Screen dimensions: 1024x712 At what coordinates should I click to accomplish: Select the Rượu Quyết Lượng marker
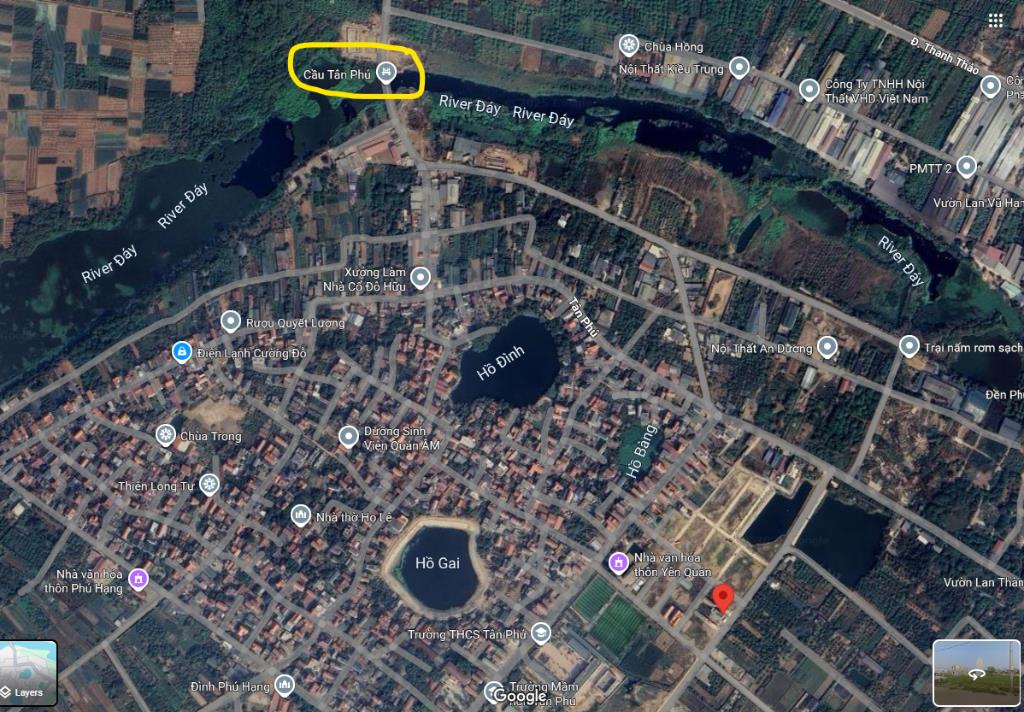[231, 321]
